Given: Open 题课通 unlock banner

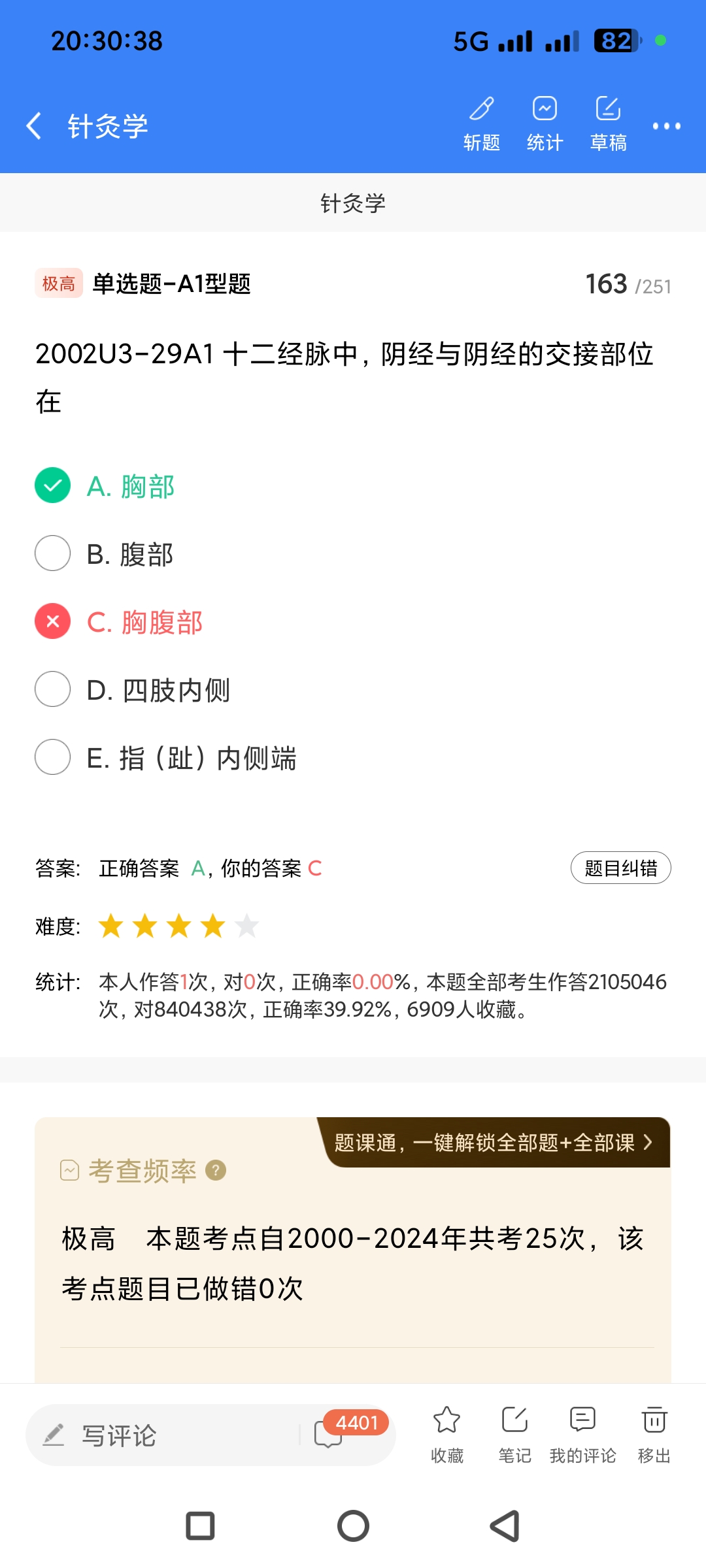Looking at the screenshot, I should (x=494, y=1143).
